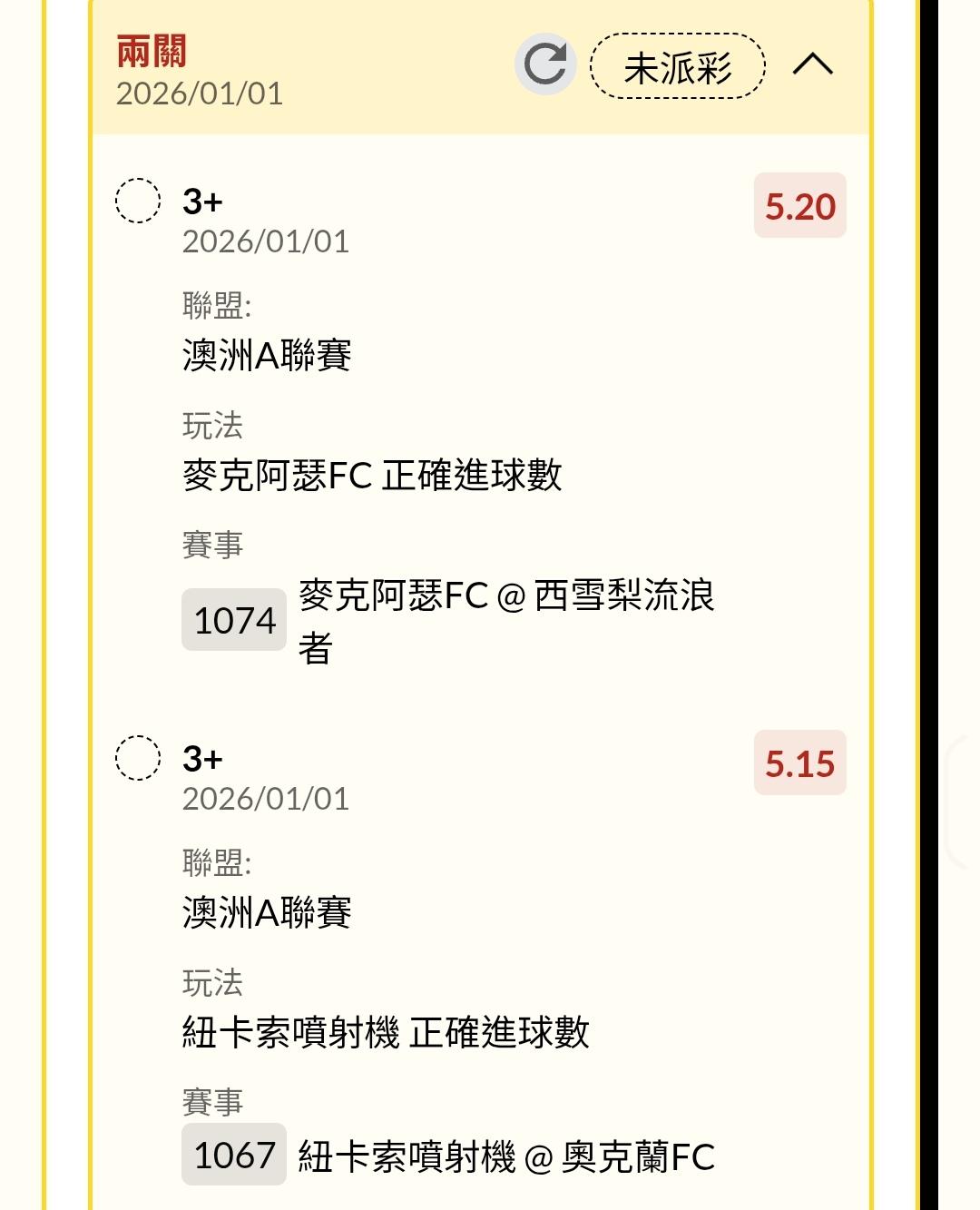Image resolution: width=980 pixels, height=1210 pixels.
Task: Refresh the 兩關 bet status
Action: (545, 64)
